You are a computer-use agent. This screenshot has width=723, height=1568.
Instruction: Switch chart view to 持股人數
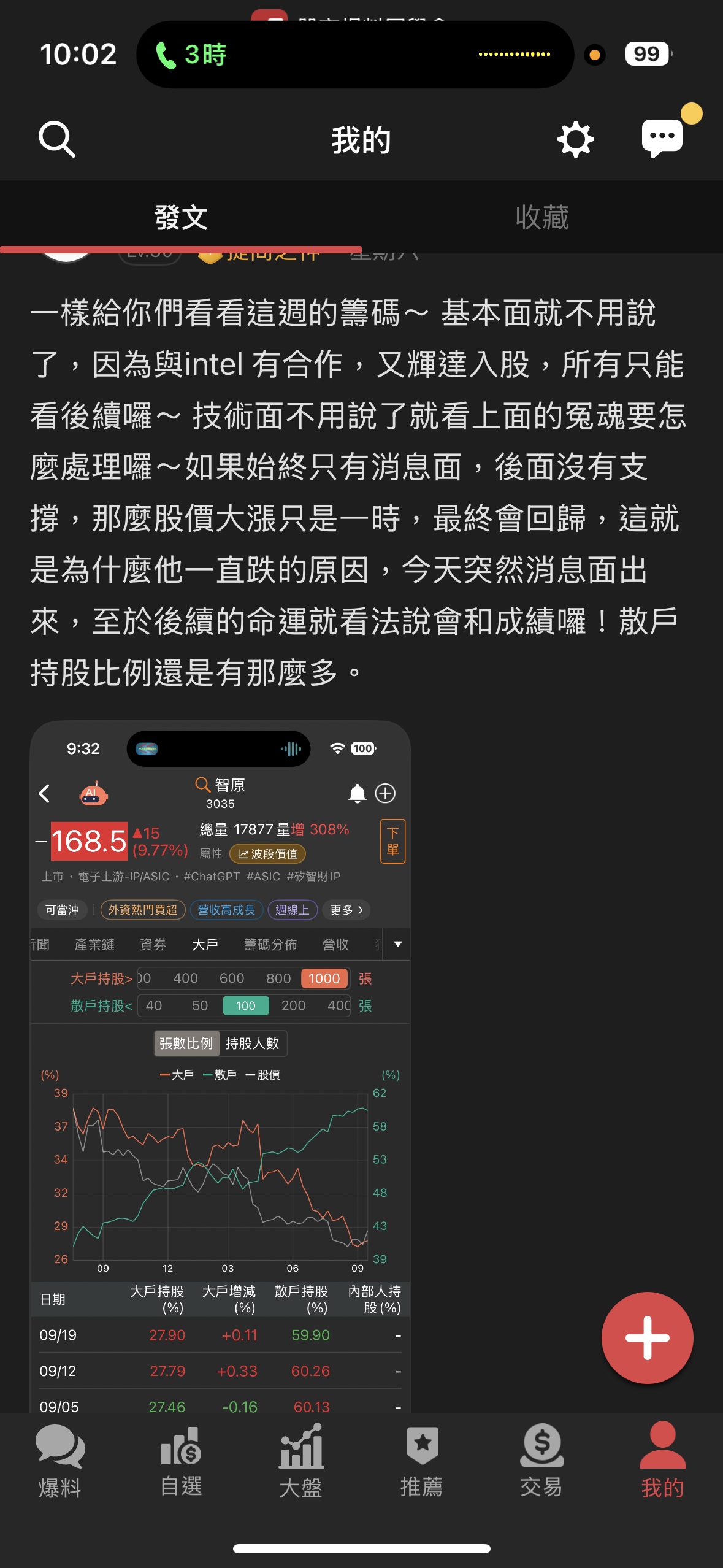[x=253, y=1043]
